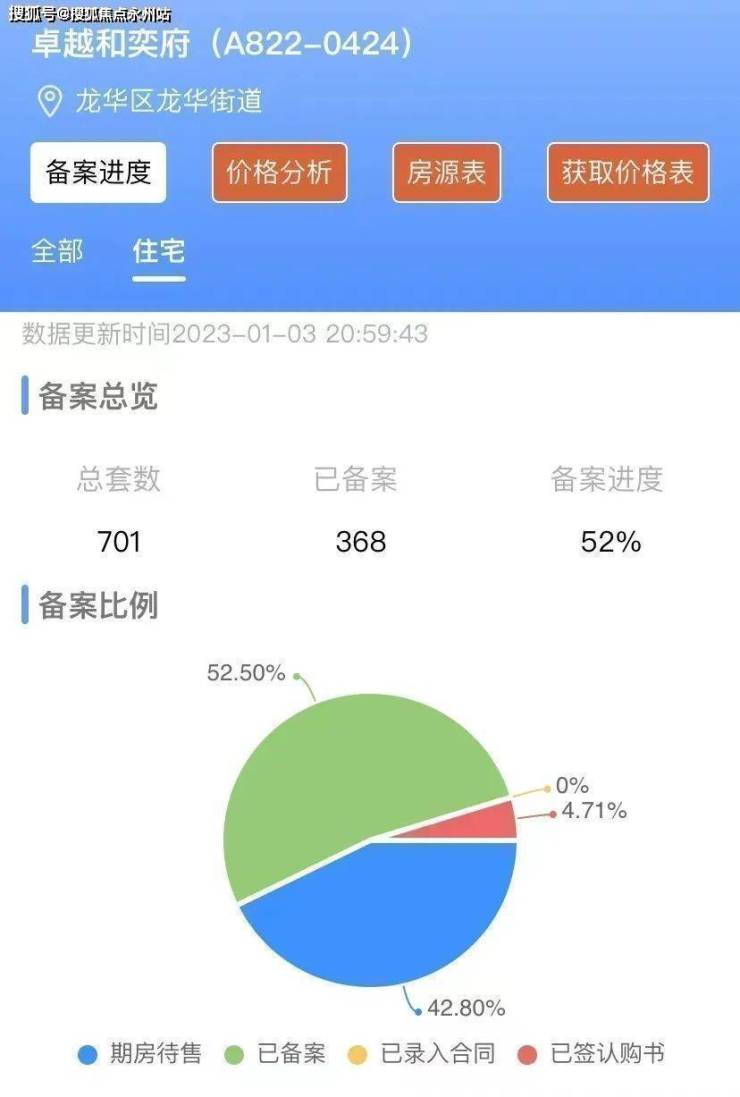Switch to the 住宅 tab
The width and height of the screenshot is (740, 1097).
point(159,251)
